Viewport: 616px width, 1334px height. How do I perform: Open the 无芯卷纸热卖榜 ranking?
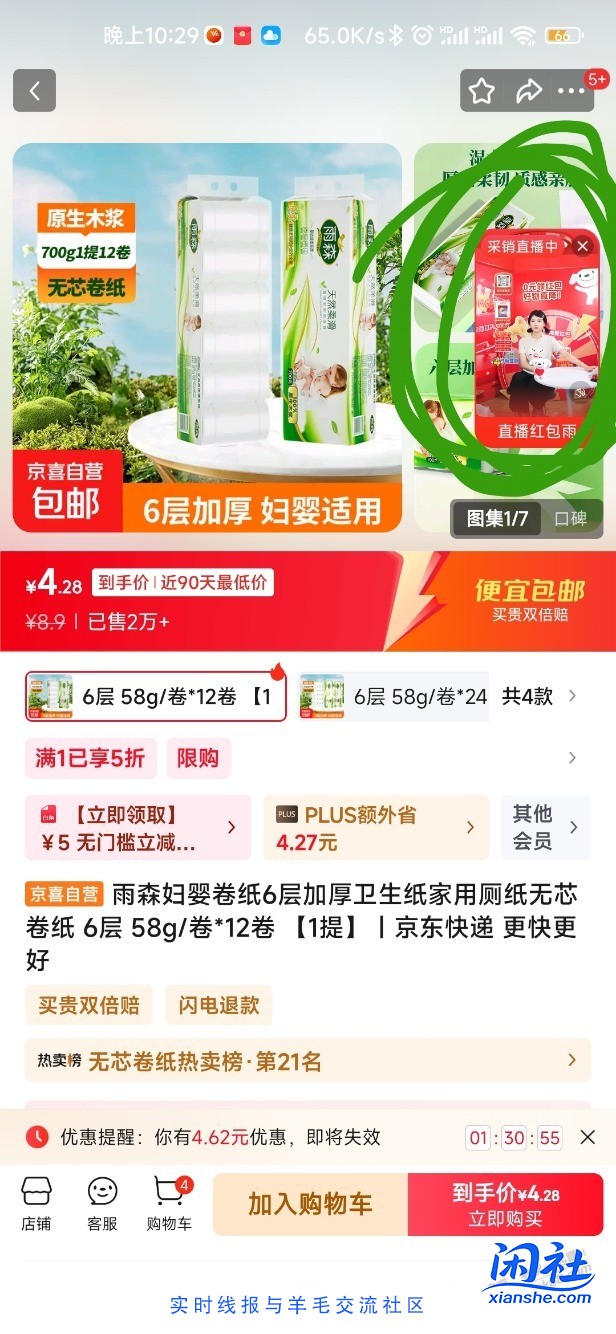[x=307, y=1061]
